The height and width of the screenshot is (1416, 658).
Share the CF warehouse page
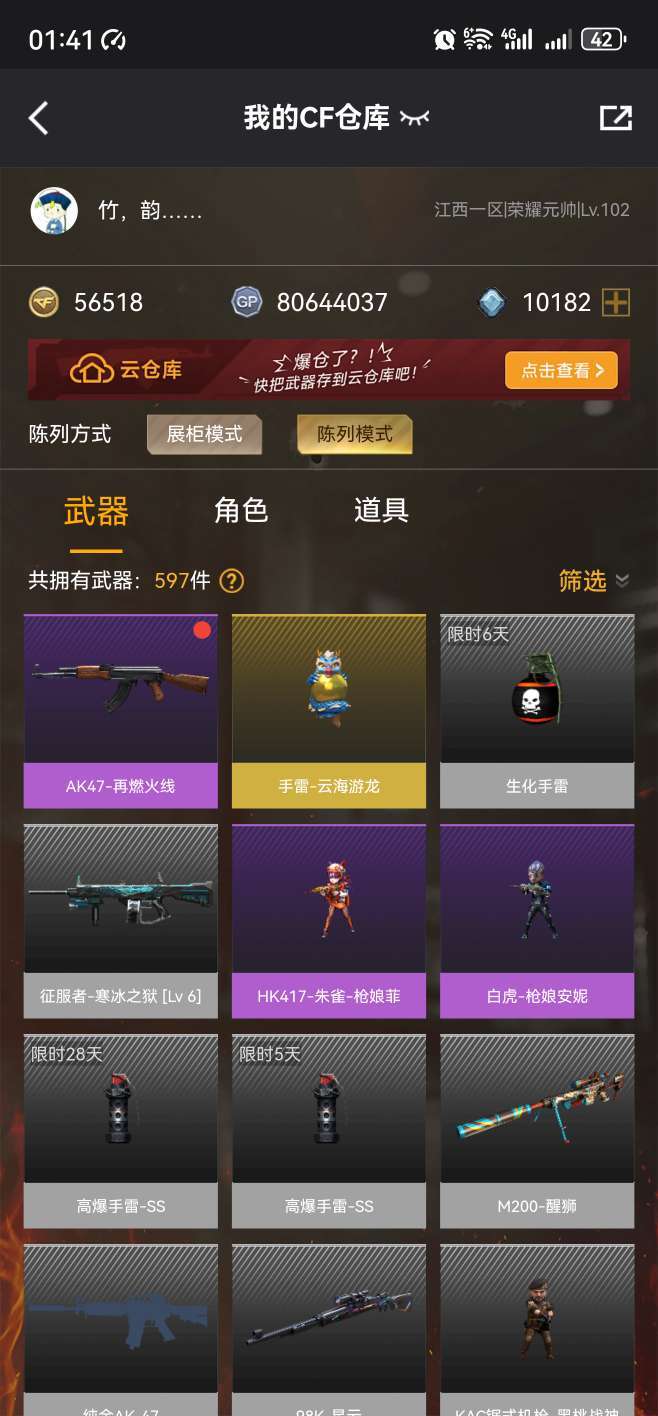point(615,118)
